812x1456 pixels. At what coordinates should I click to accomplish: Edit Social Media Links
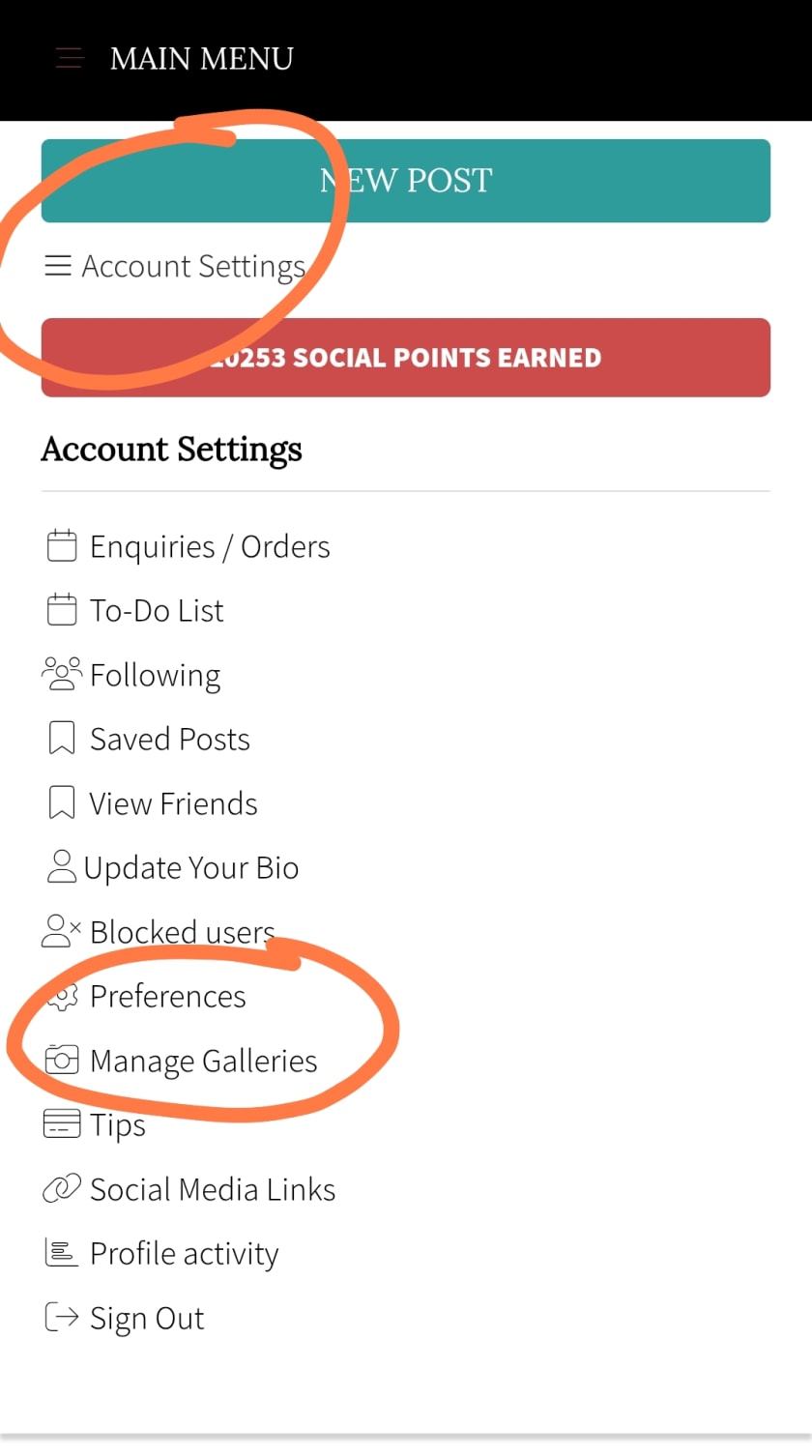[x=189, y=1189]
